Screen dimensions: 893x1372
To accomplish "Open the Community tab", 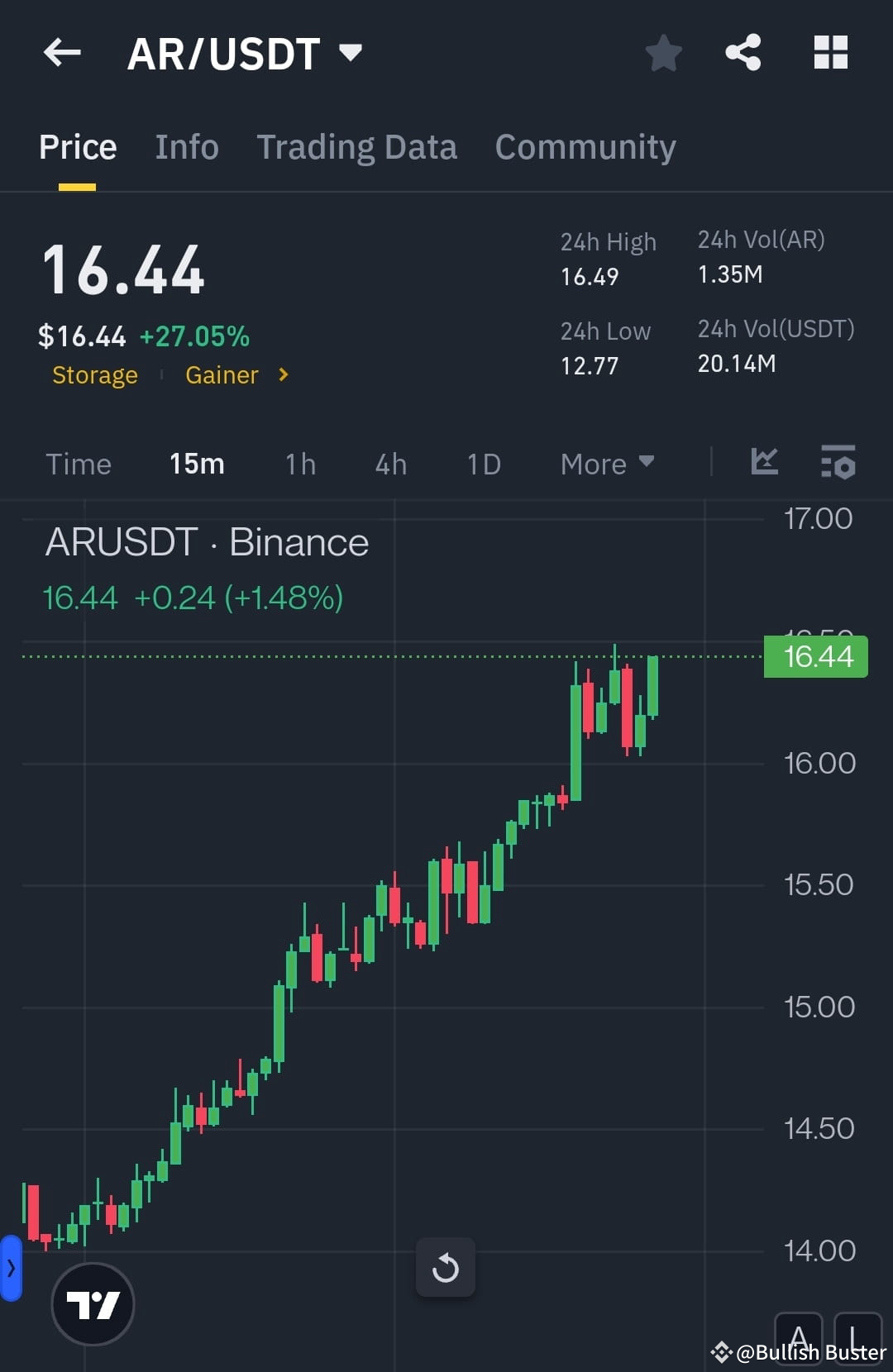I will click(x=585, y=146).
